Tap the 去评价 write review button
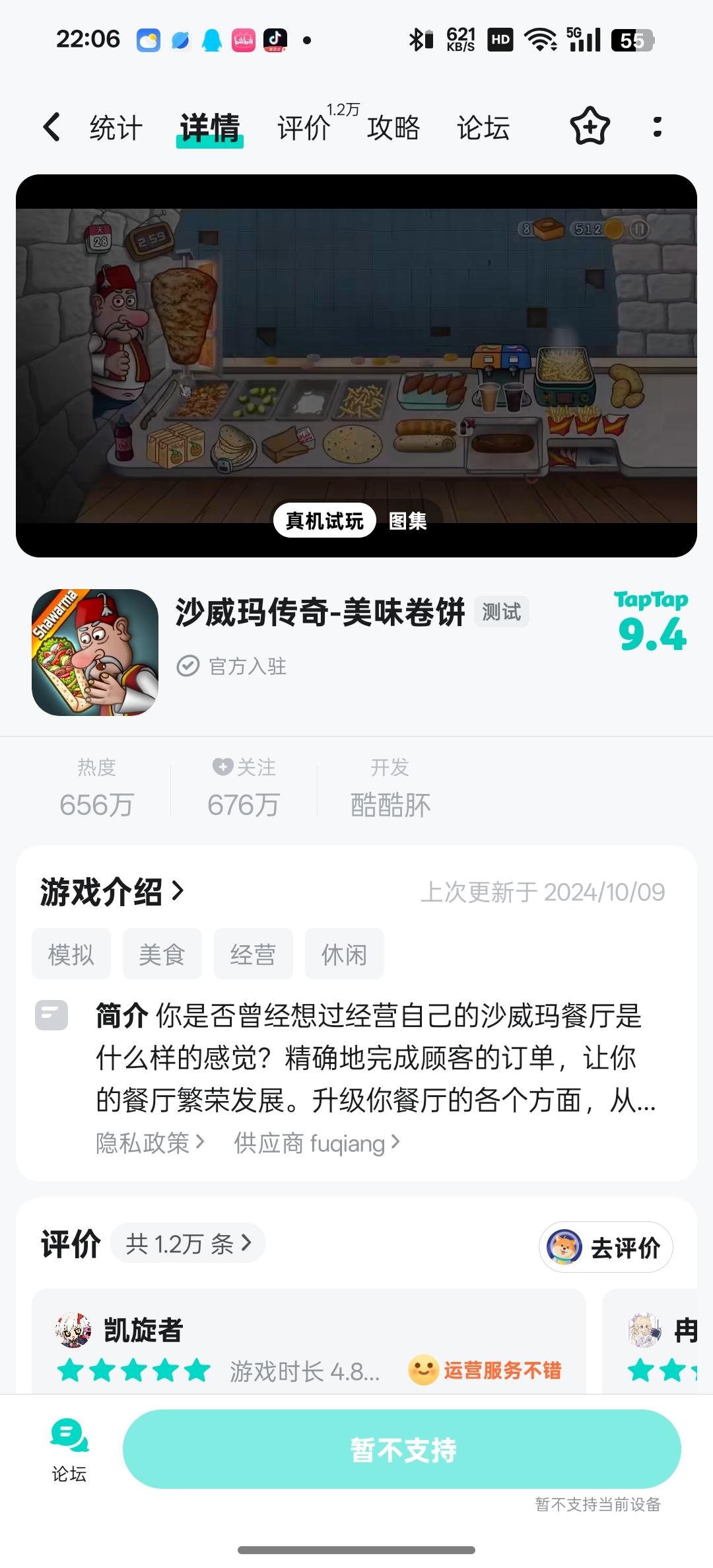The width and height of the screenshot is (713, 1568). 605,1246
